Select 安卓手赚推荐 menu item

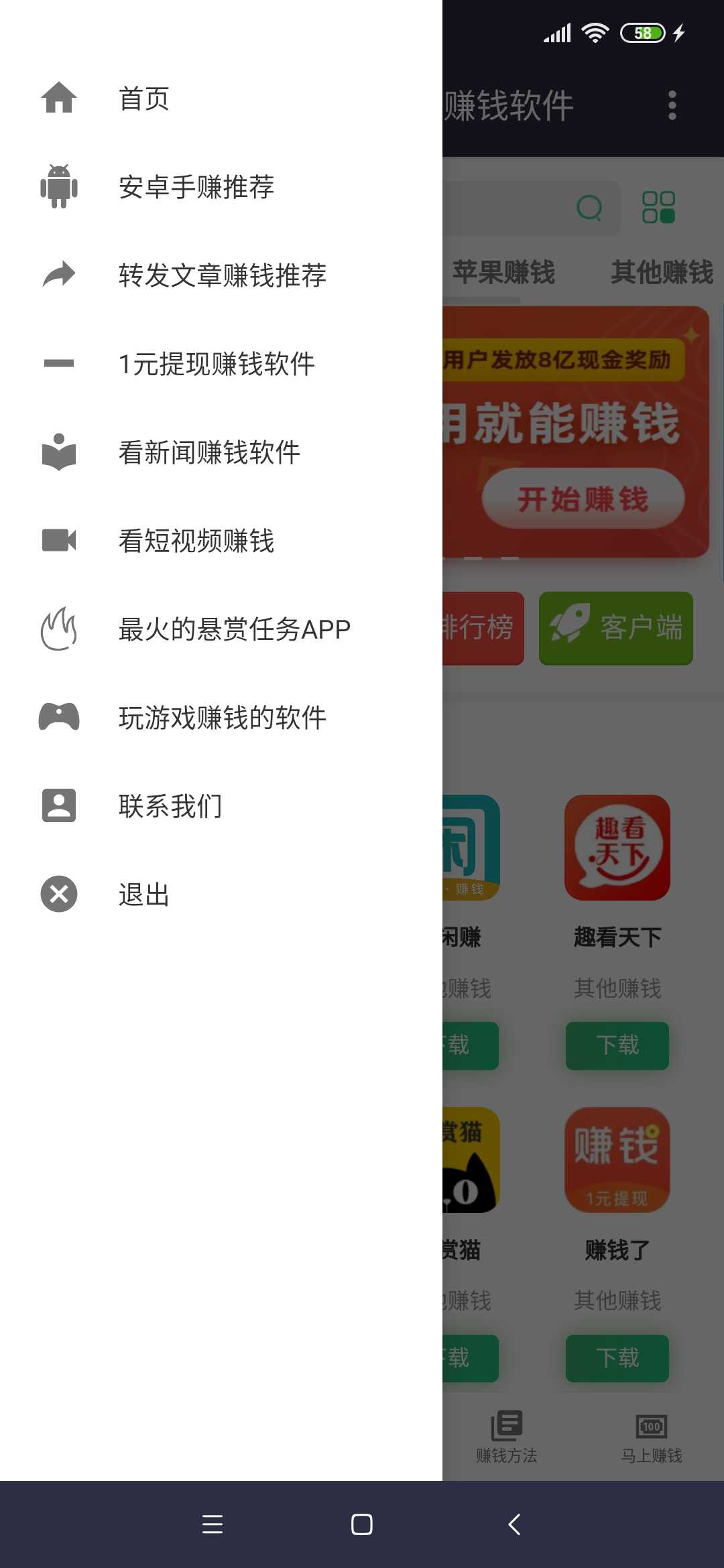point(221,187)
